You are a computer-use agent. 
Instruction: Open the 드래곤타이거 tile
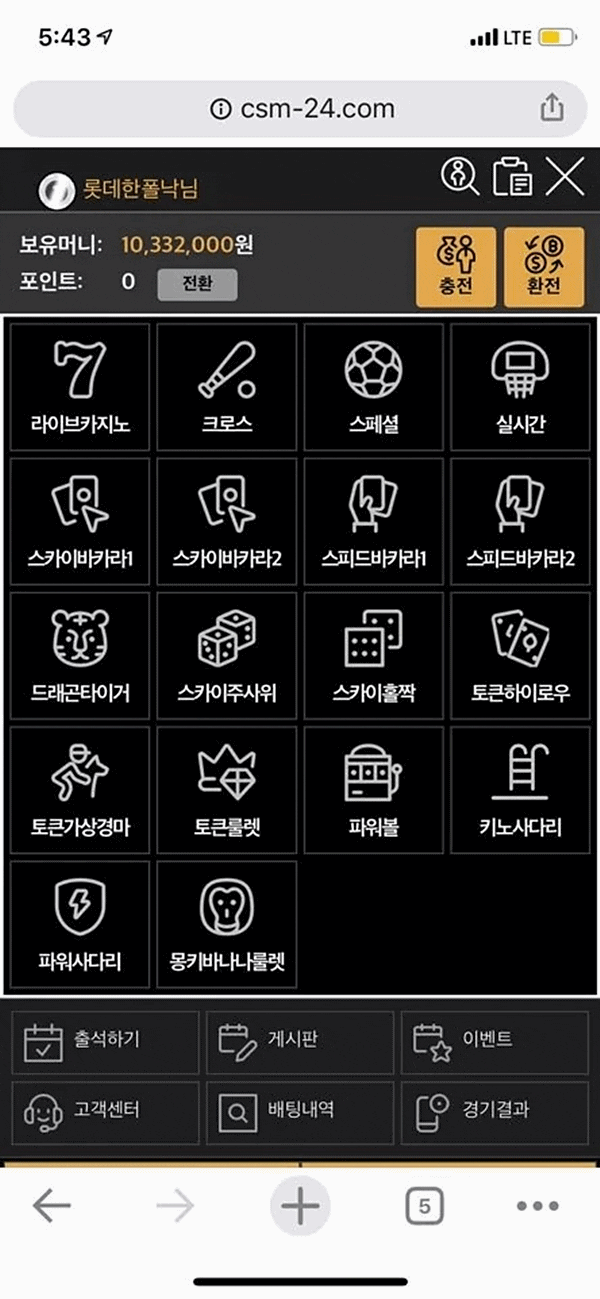coord(80,655)
